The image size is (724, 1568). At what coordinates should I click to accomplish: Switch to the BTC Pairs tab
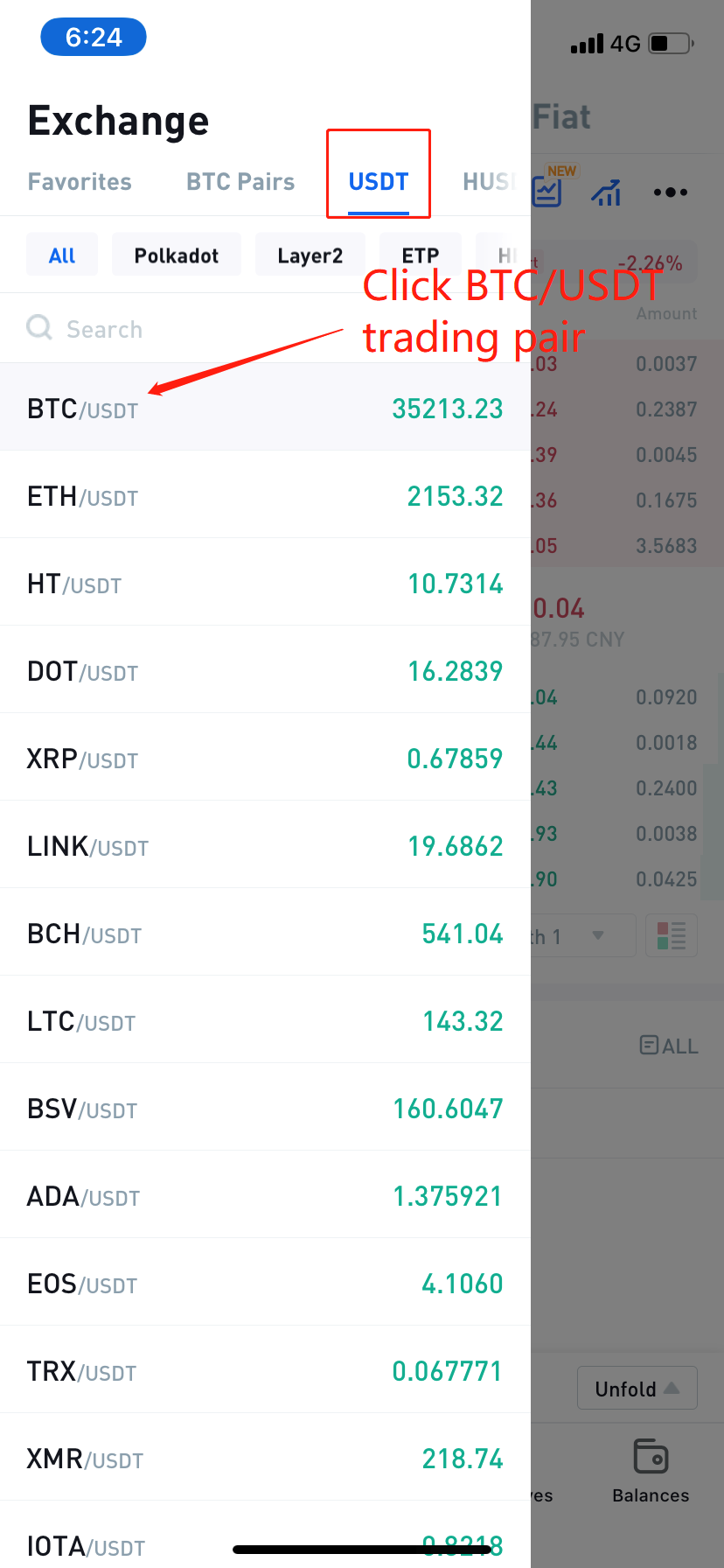pos(240,182)
